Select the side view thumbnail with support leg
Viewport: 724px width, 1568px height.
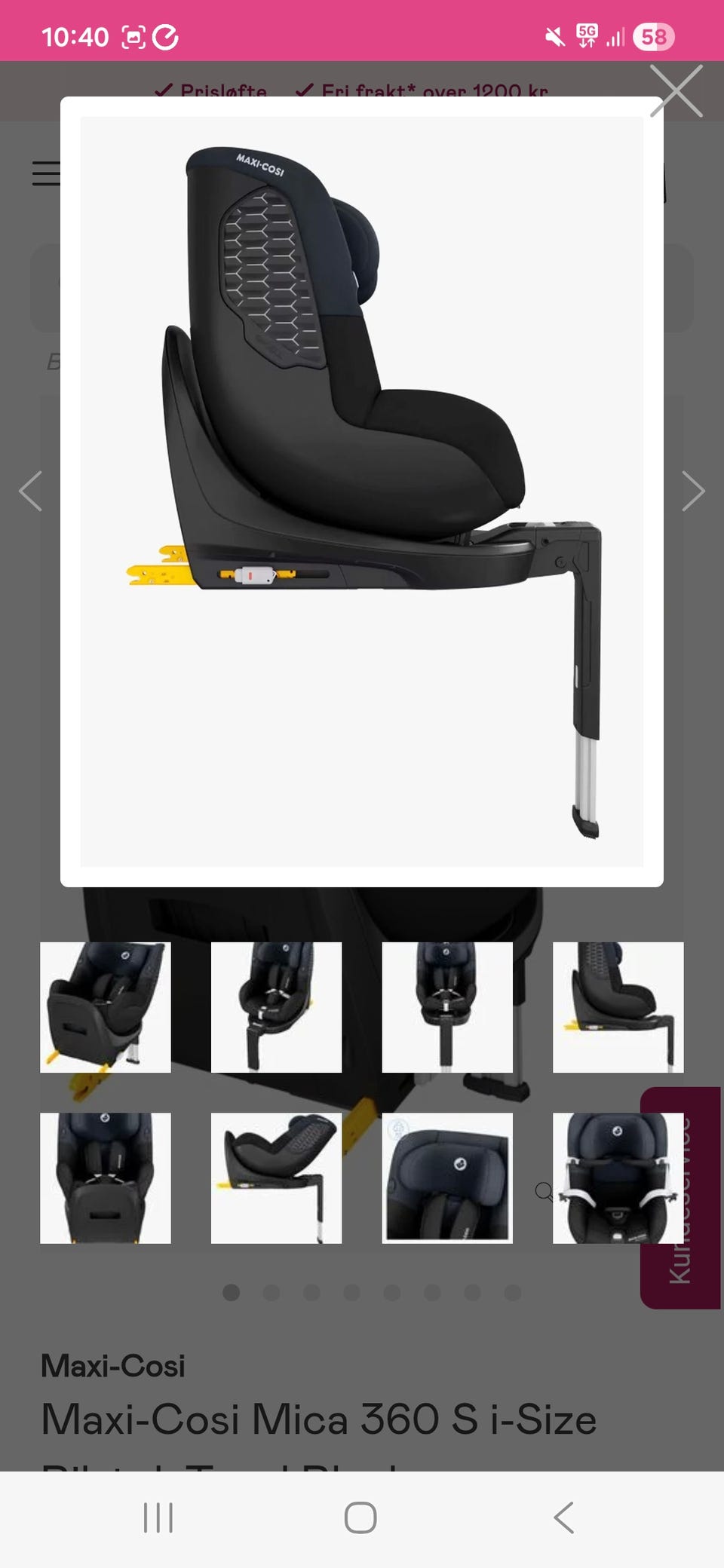coord(276,1007)
